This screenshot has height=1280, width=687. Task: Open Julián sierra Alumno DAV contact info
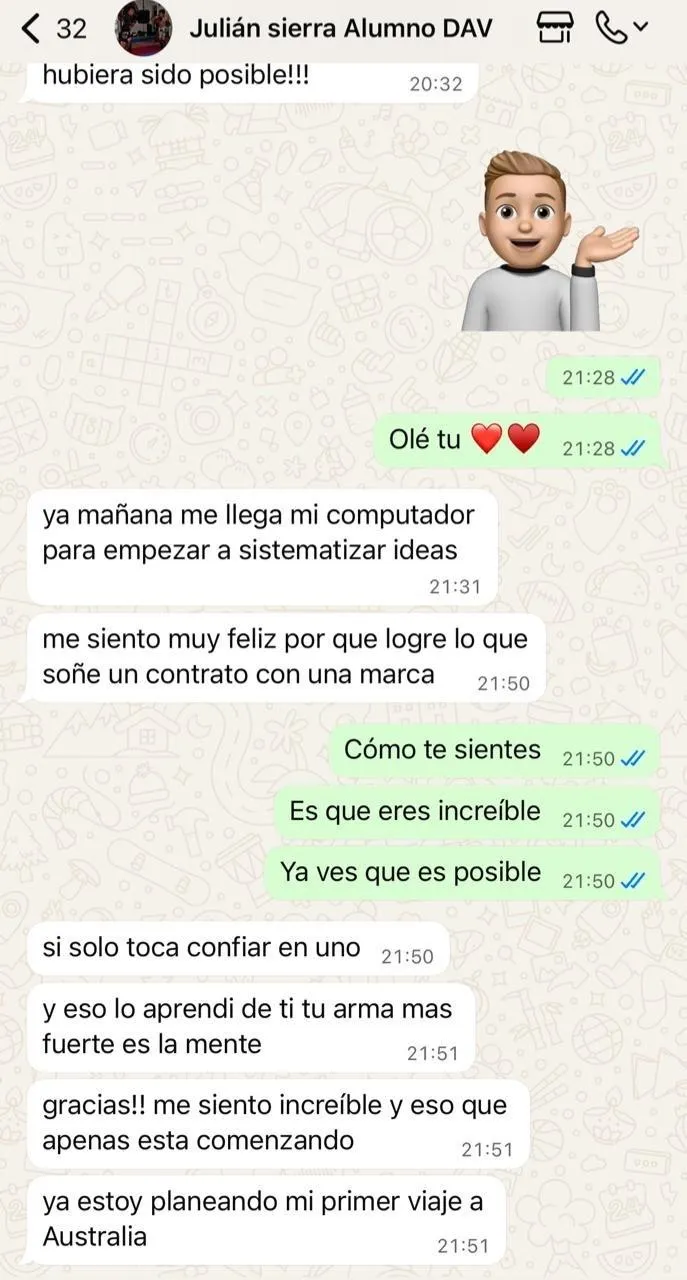(340, 28)
